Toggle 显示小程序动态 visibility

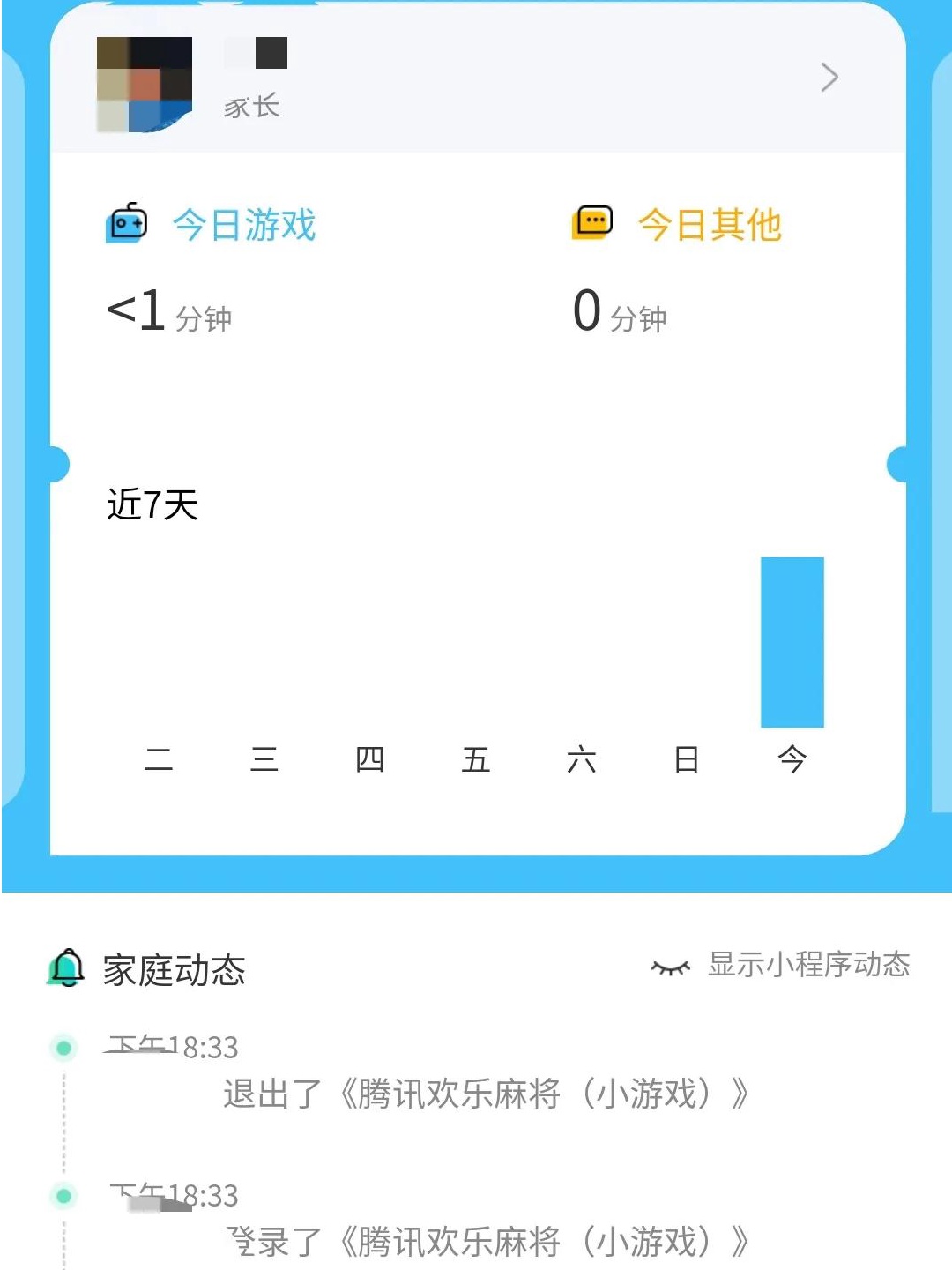(781, 966)
